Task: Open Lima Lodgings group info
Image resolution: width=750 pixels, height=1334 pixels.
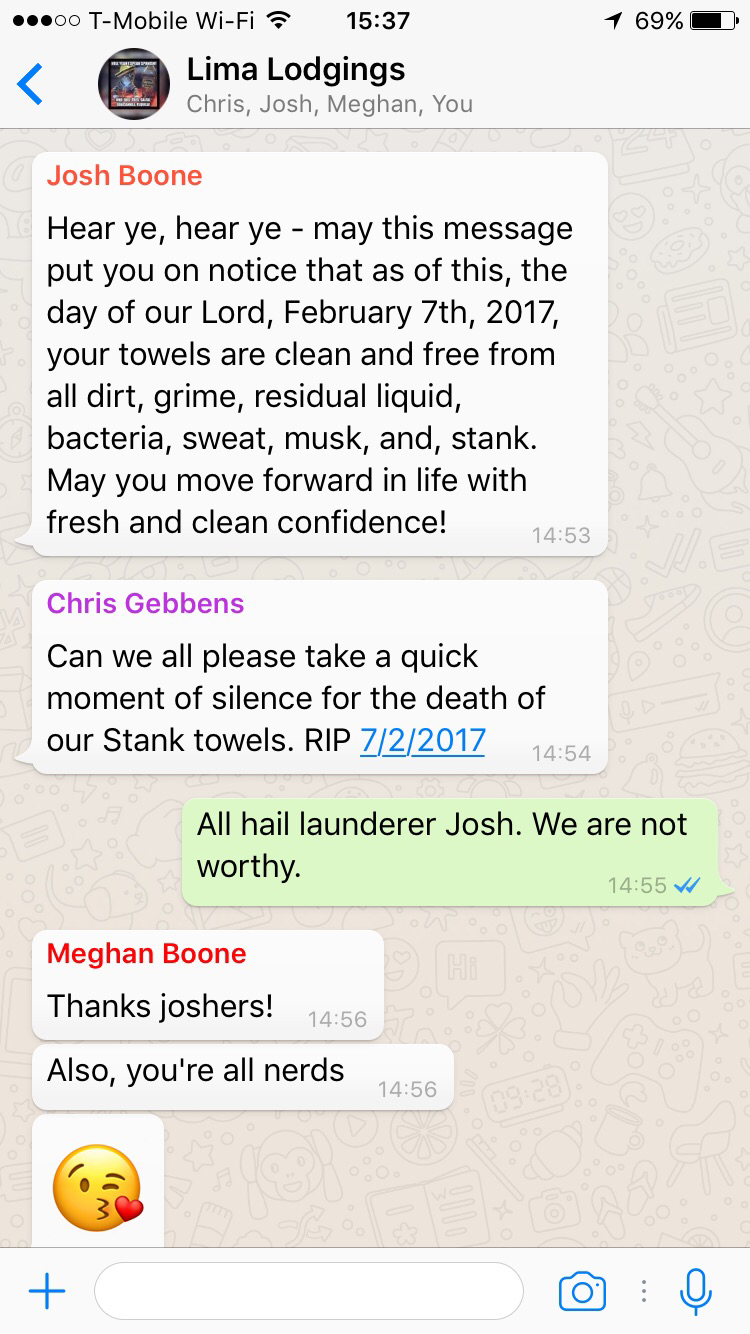Action: tap(330, 85)
